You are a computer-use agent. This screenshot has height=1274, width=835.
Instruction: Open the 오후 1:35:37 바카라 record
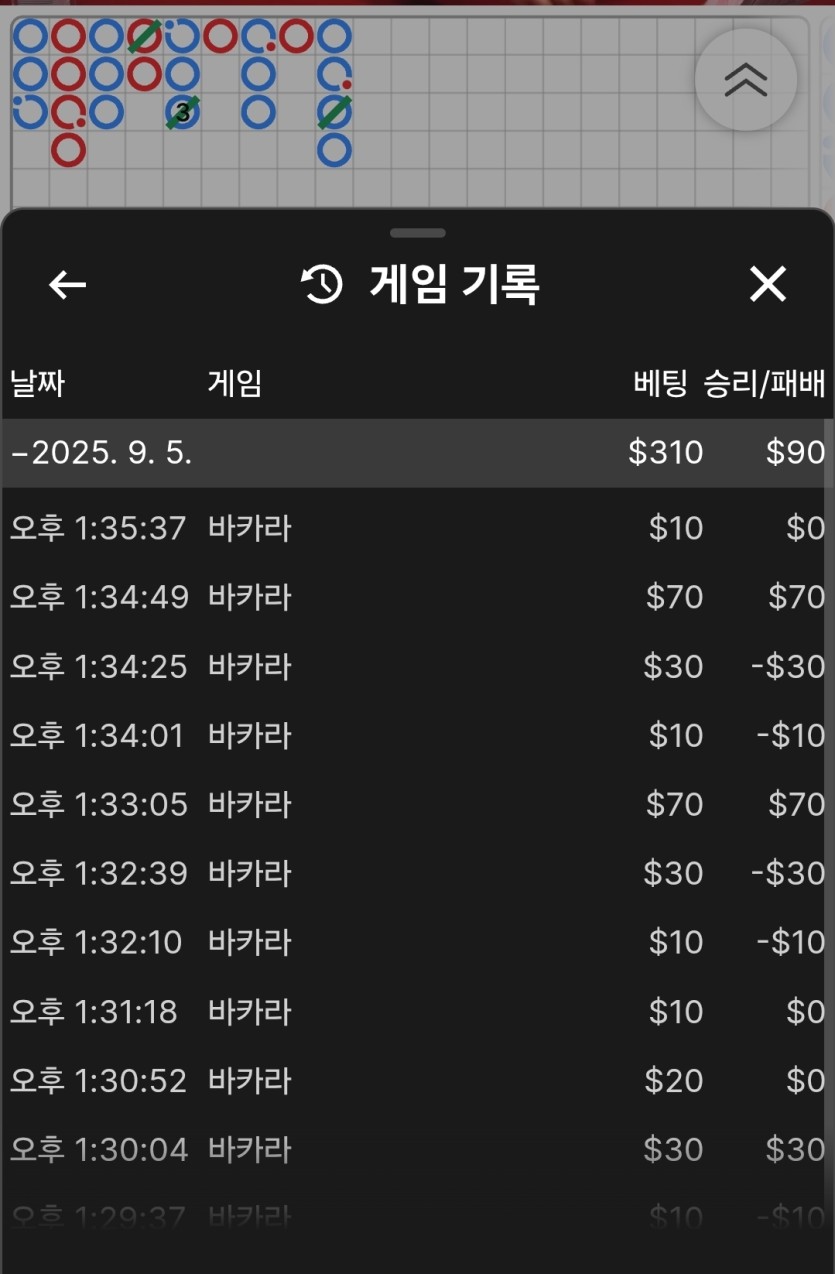tap(417, 528)
